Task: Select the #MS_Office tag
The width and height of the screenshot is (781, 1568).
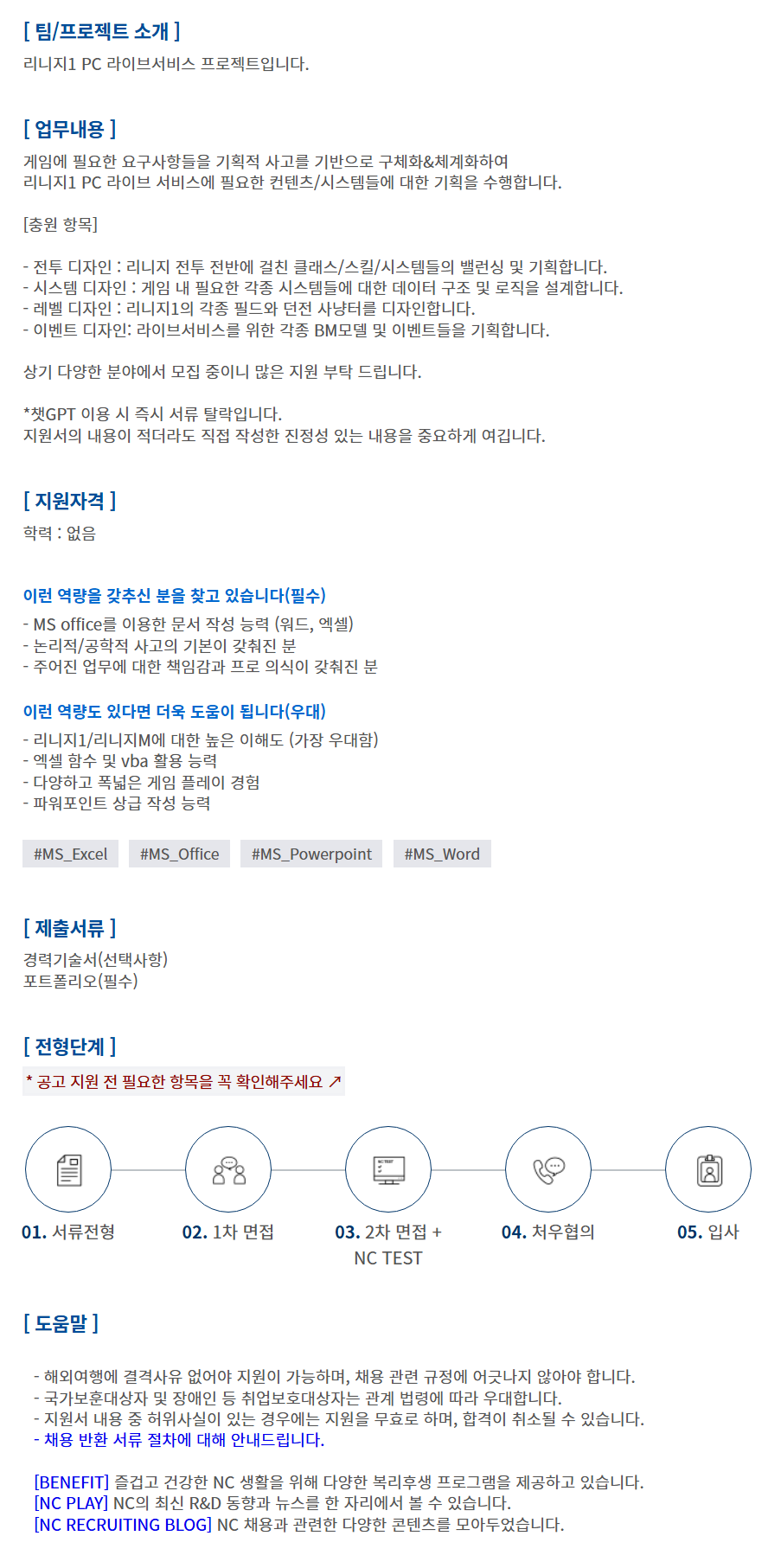Action: [x=180, y=854]
